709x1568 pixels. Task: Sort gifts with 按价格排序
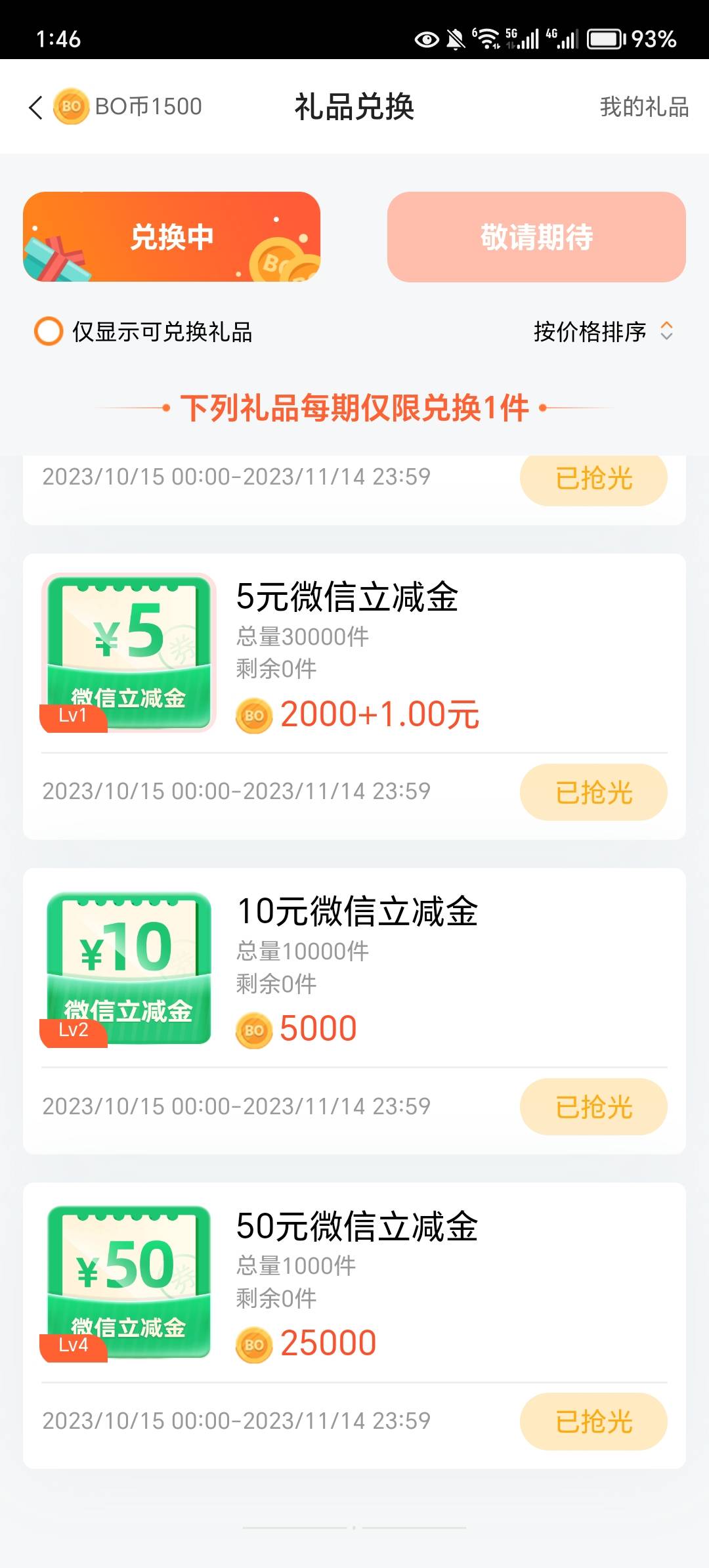(x=602, y=332)
